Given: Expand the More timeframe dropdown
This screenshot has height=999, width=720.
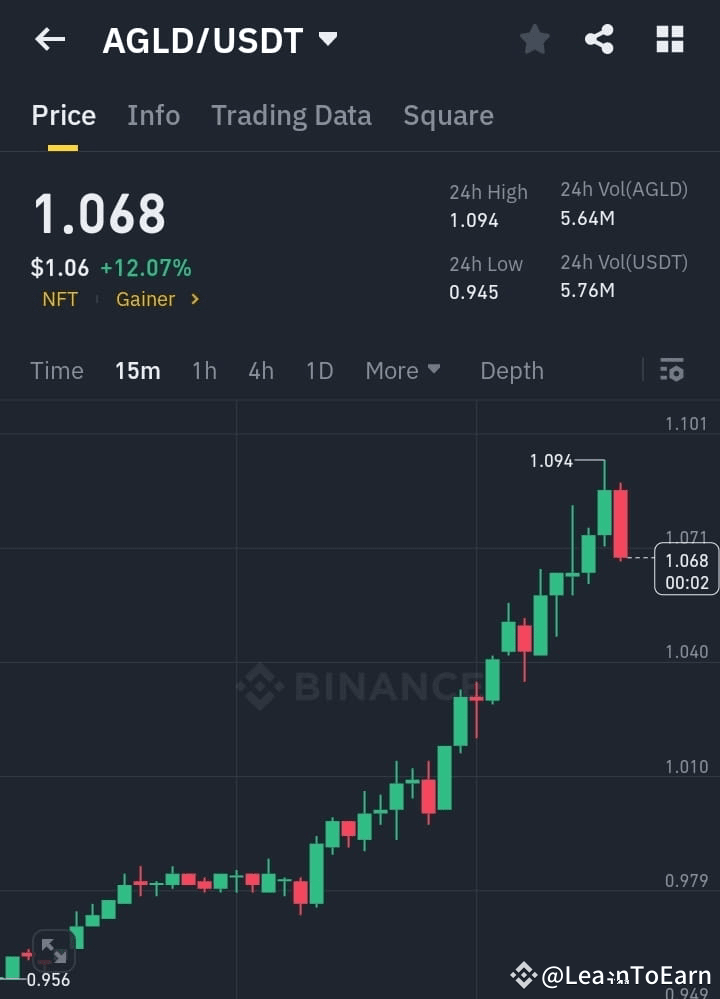Looking at the screenshot, I should (403, 370).
